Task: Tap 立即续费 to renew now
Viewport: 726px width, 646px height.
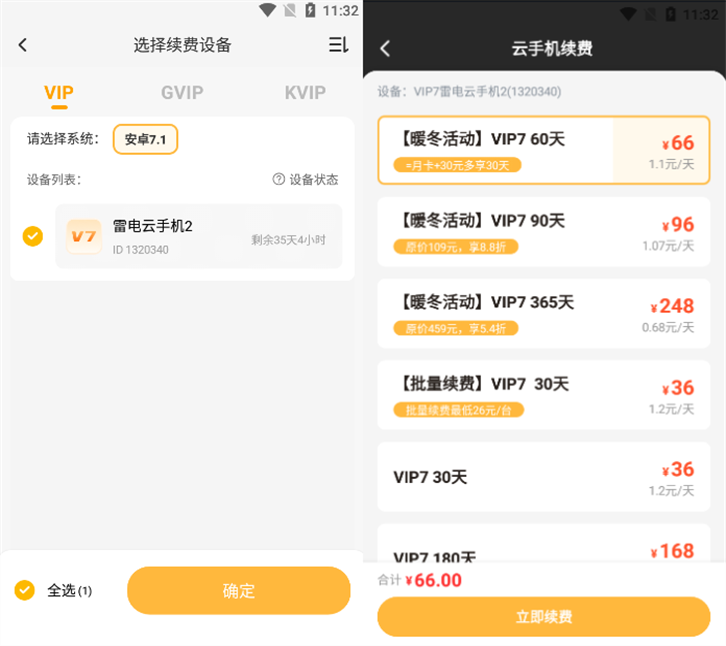Action: [543, 617]
